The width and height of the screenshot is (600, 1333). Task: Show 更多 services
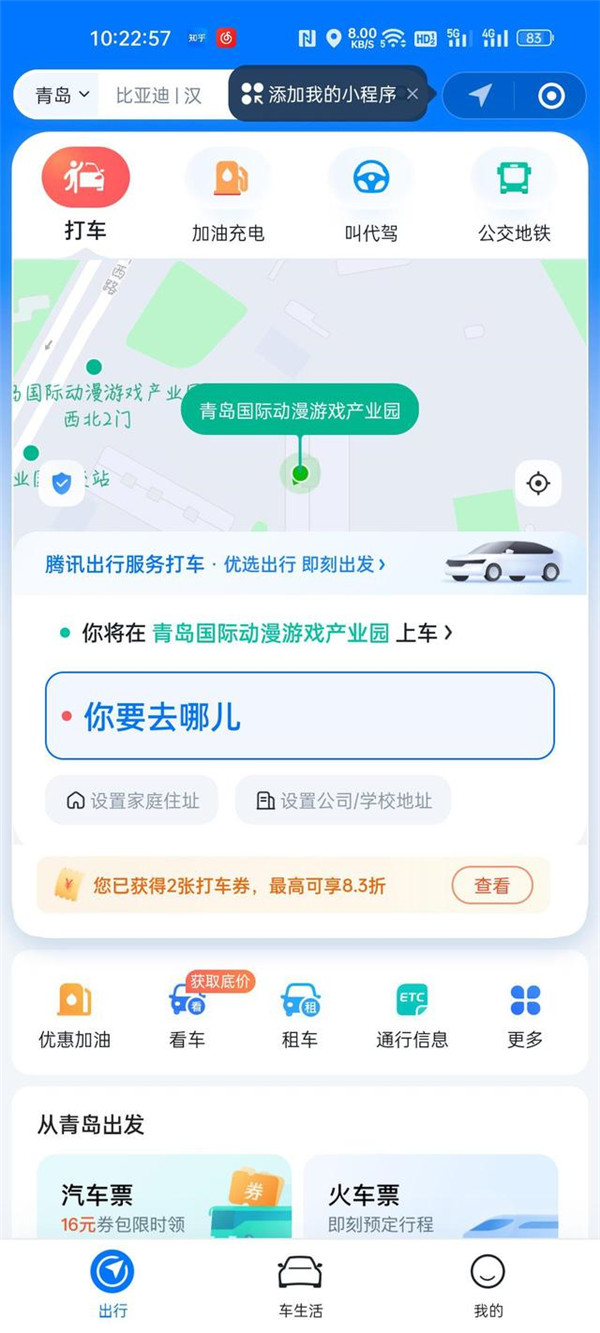[525, 1013]
